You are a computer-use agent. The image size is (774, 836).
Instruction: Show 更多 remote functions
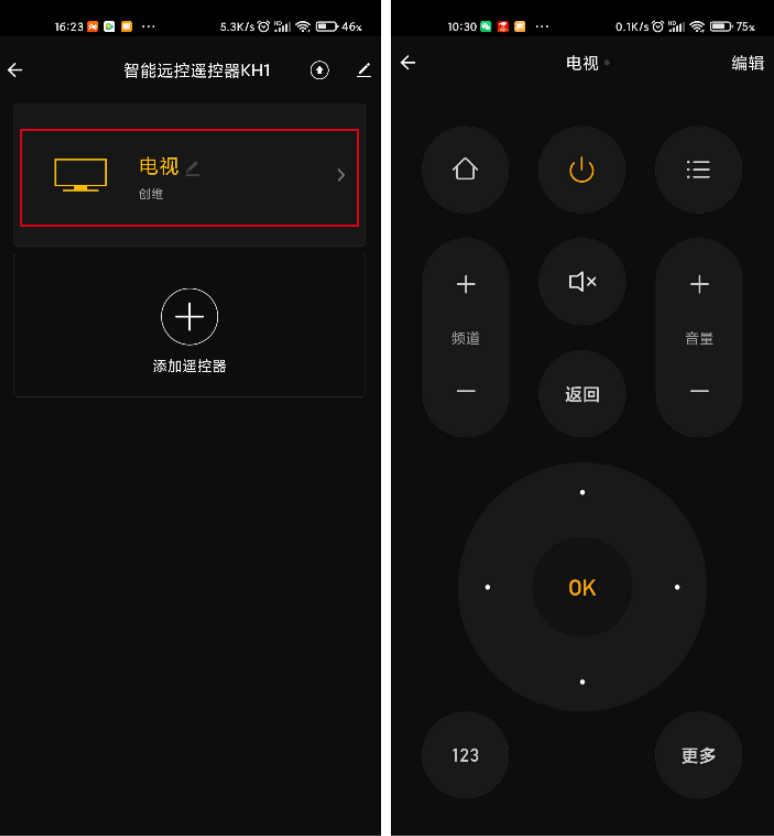click(x=698, y=755)
